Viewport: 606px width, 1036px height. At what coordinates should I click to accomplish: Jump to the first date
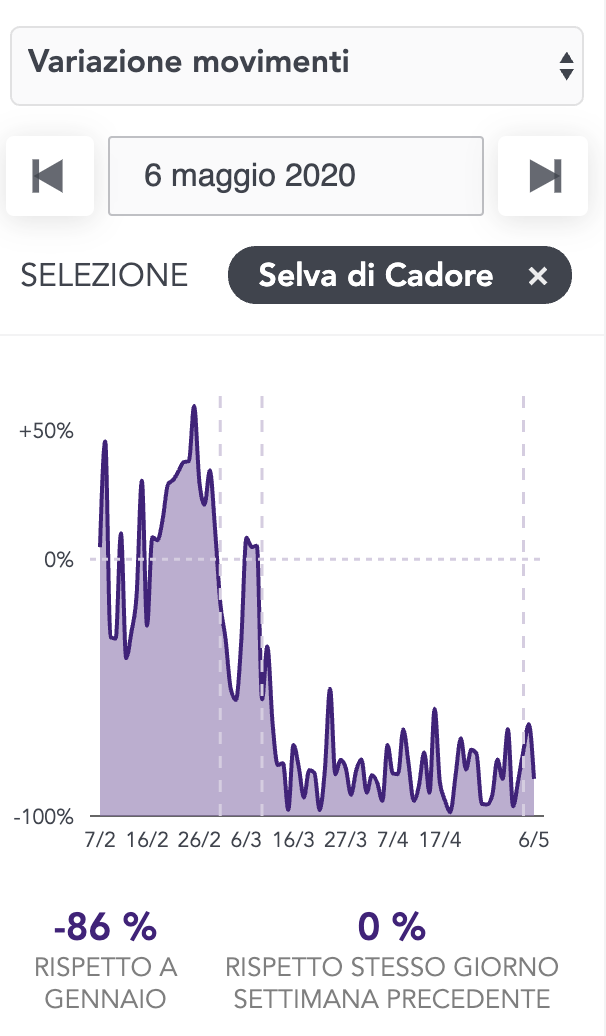click(x=49, y=176)
